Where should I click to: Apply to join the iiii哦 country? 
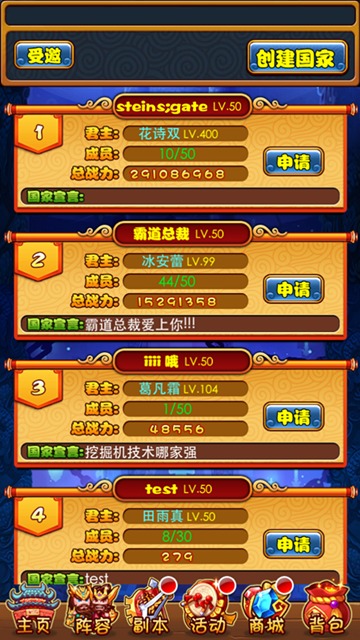(293, 416)
